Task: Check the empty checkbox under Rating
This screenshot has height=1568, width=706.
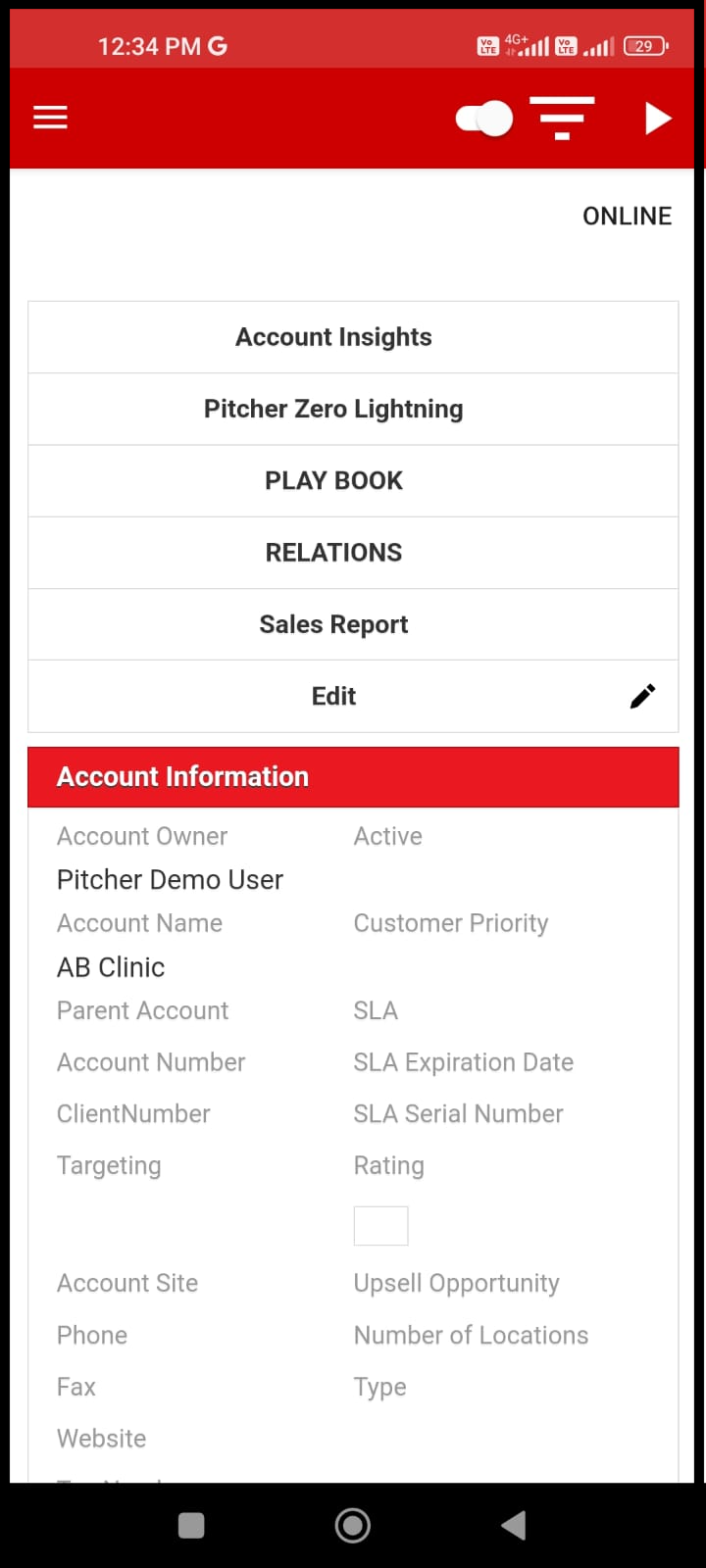Action: click(x=380, y=1225)
